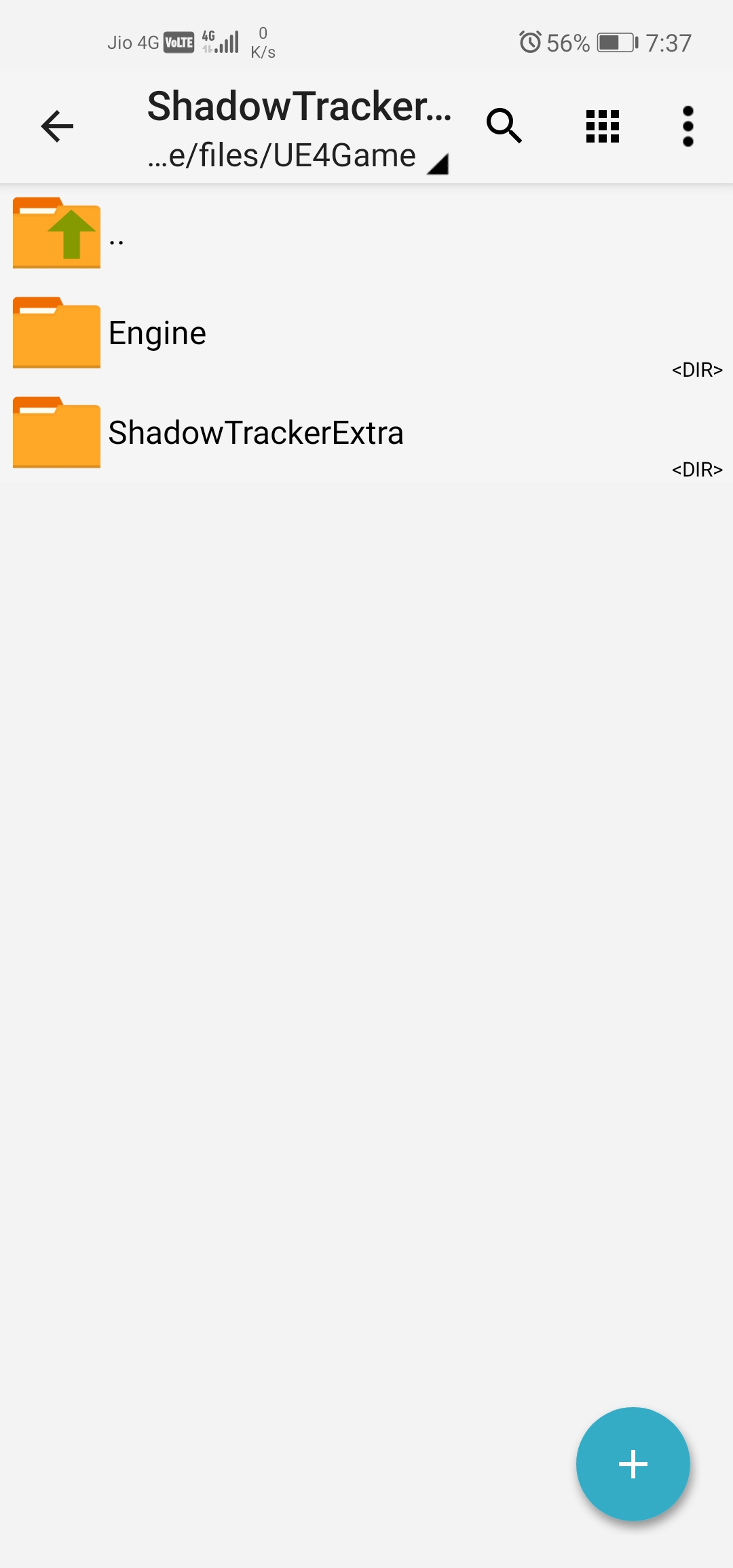The image size is (733, 1568).
Task: Switch to grid view layout
Action: [x=603, y=126]
